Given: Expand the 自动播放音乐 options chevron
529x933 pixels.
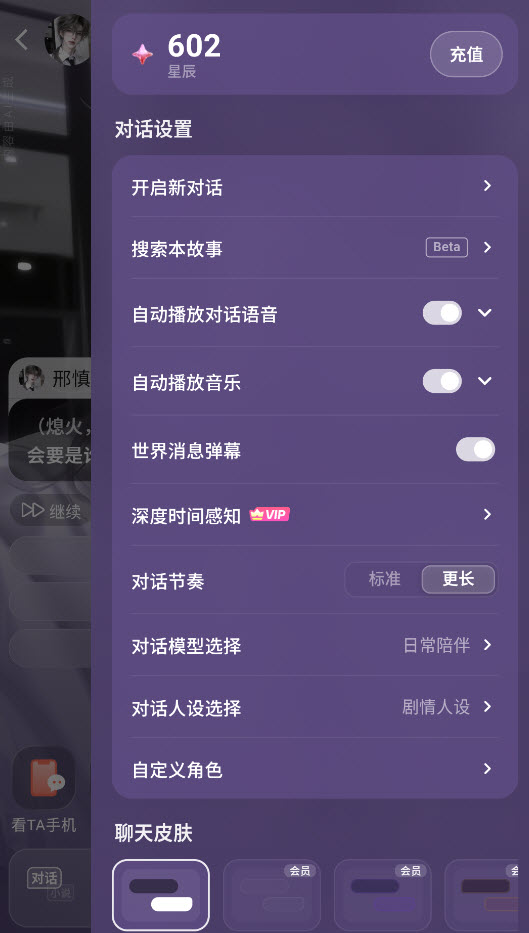Looking at the screenshot, I should click(x=485, y=381).
